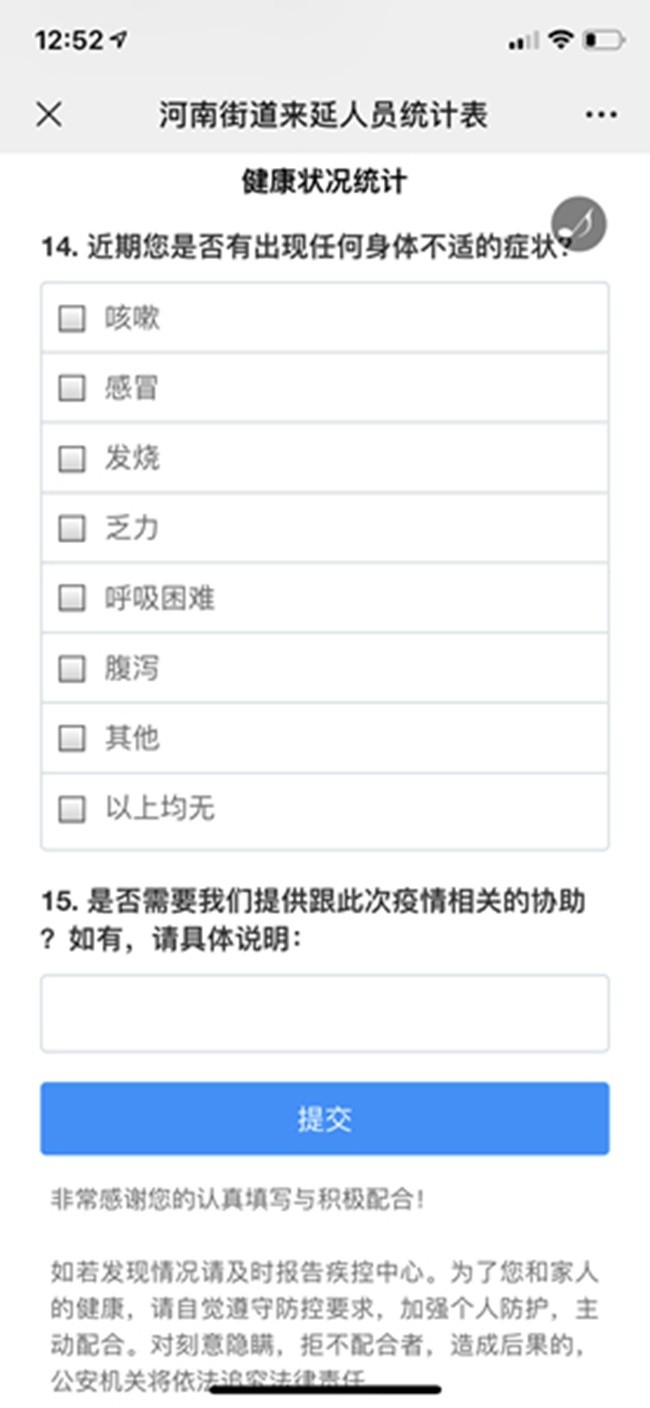Tick the 其他 option
The image size is (650, 1408).
pos(72,739)
